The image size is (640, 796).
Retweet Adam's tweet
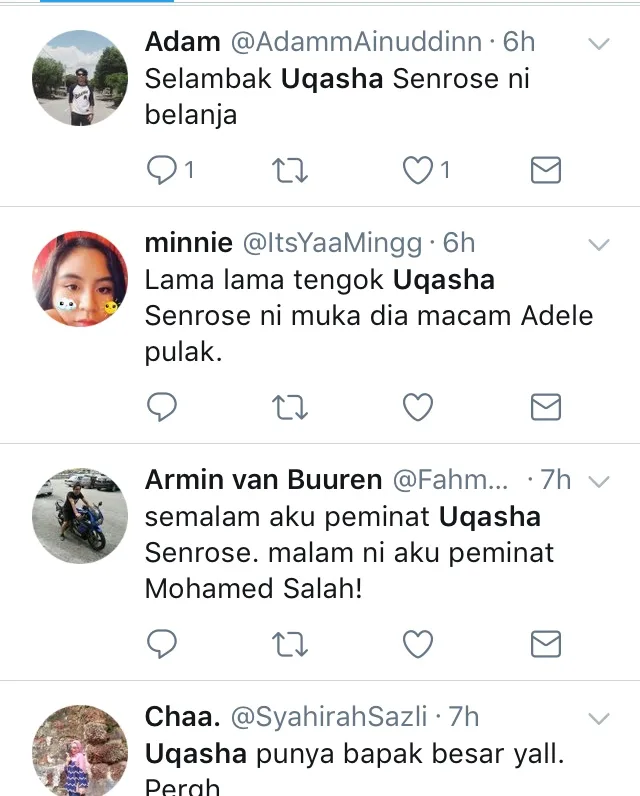(x=289, y=171)
